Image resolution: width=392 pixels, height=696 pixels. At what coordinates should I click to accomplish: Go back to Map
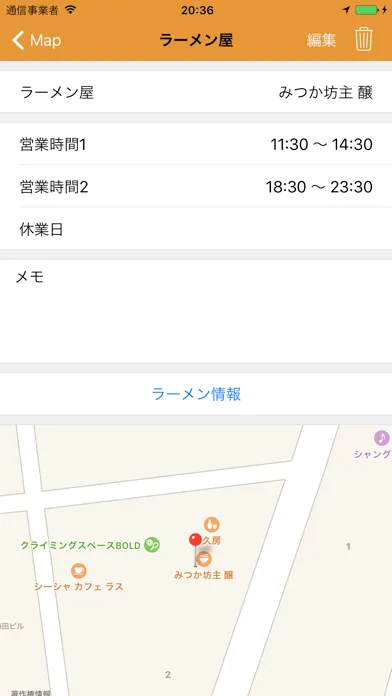point(36,40)
